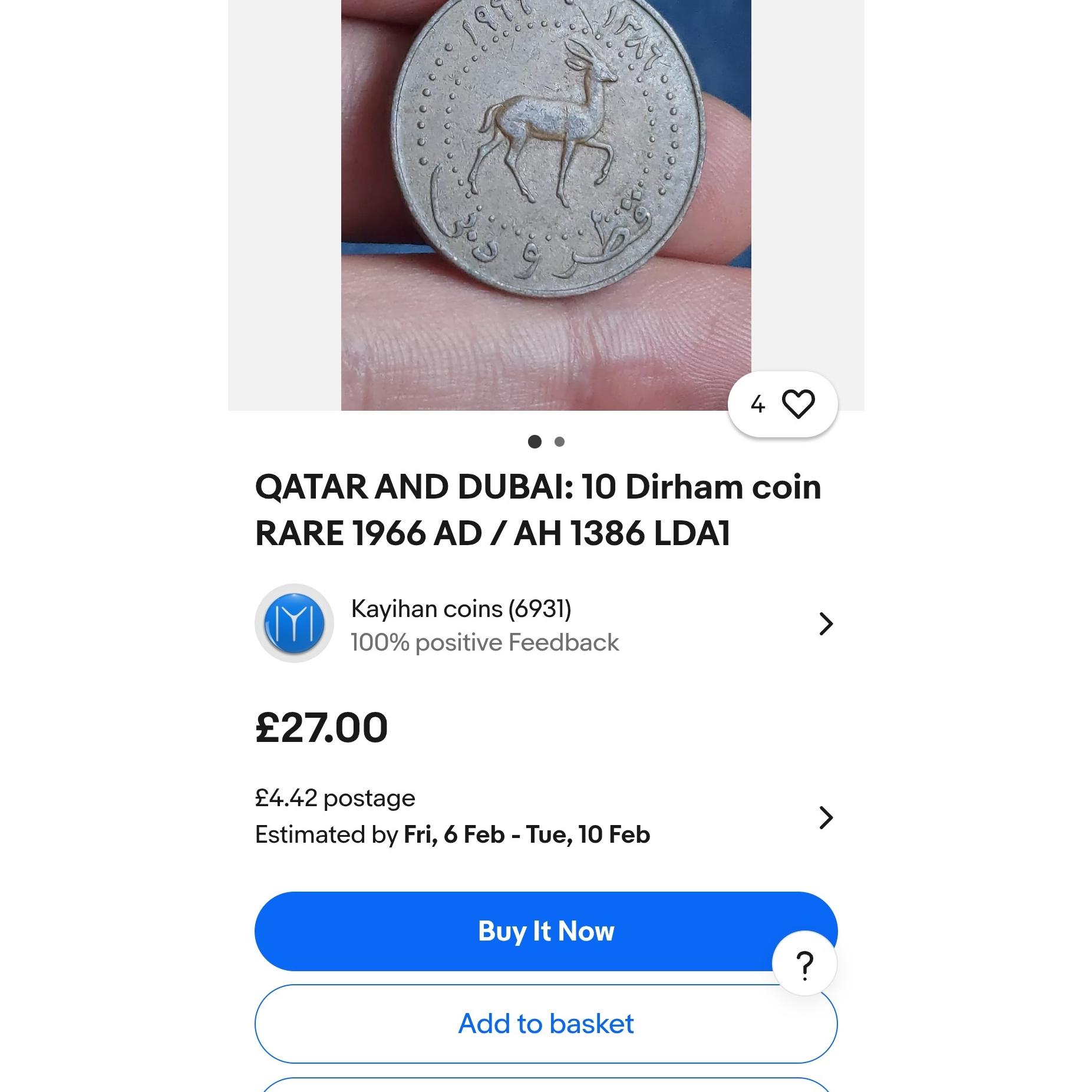Add item to watchlist with heart icon
Screen dimensions: 1092x1092
(797, 404)
